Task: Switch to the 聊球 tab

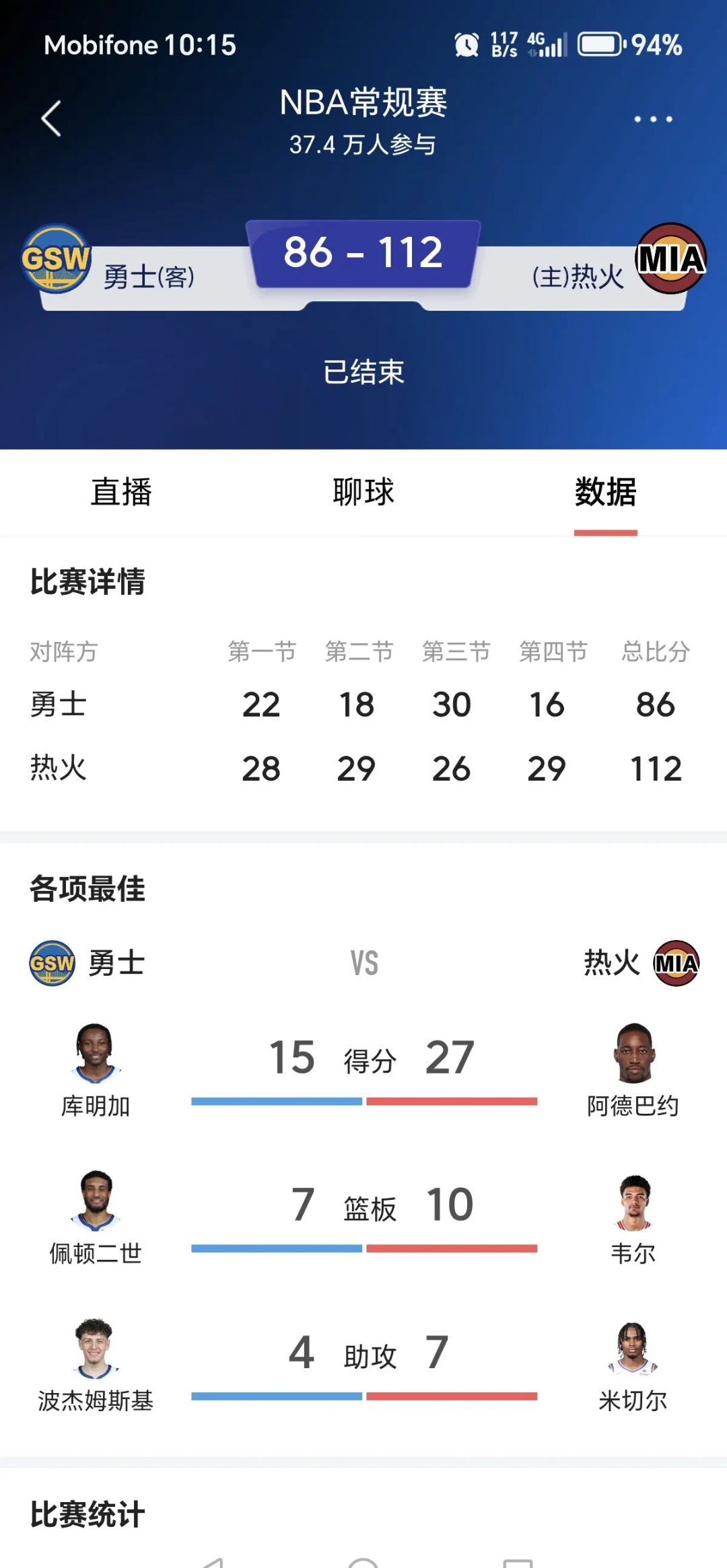Action: pyautogui.click(x=363, y=493)
